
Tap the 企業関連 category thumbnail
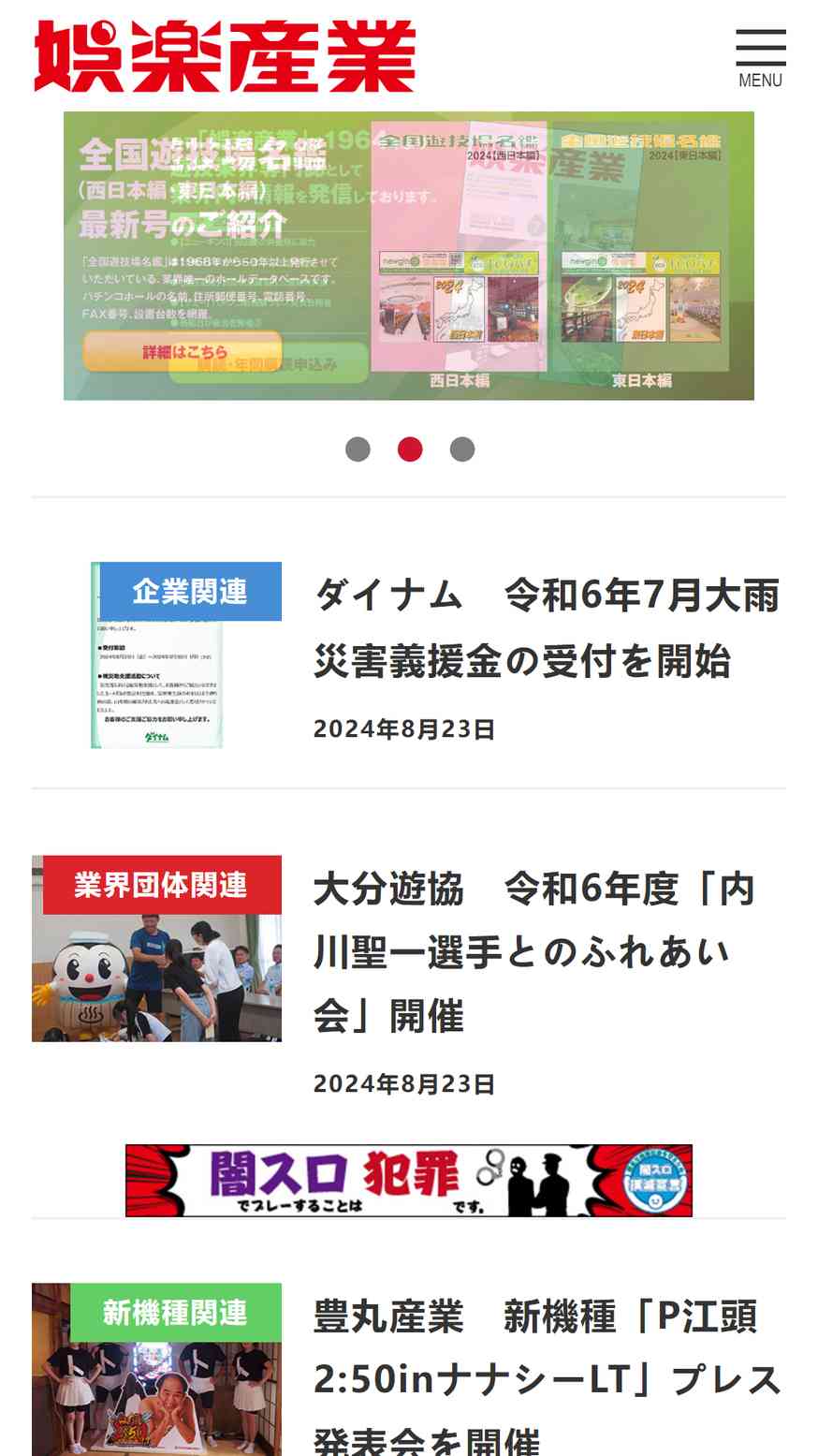coord(157,654)
